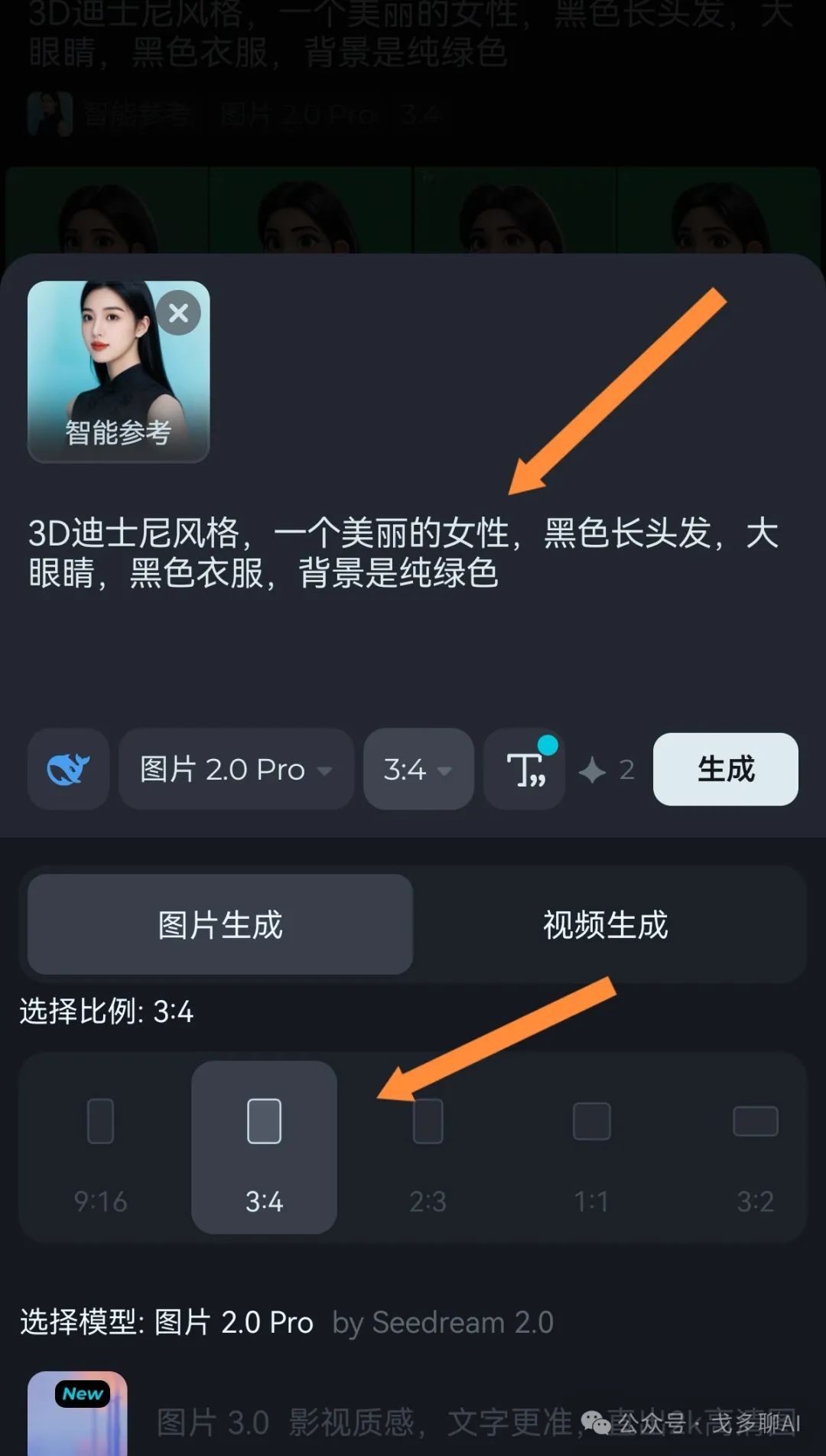Expand the 图片 2.0 Pro model dropdown
This screenshot has height=1456, width=826.
(x=236, y=769)
